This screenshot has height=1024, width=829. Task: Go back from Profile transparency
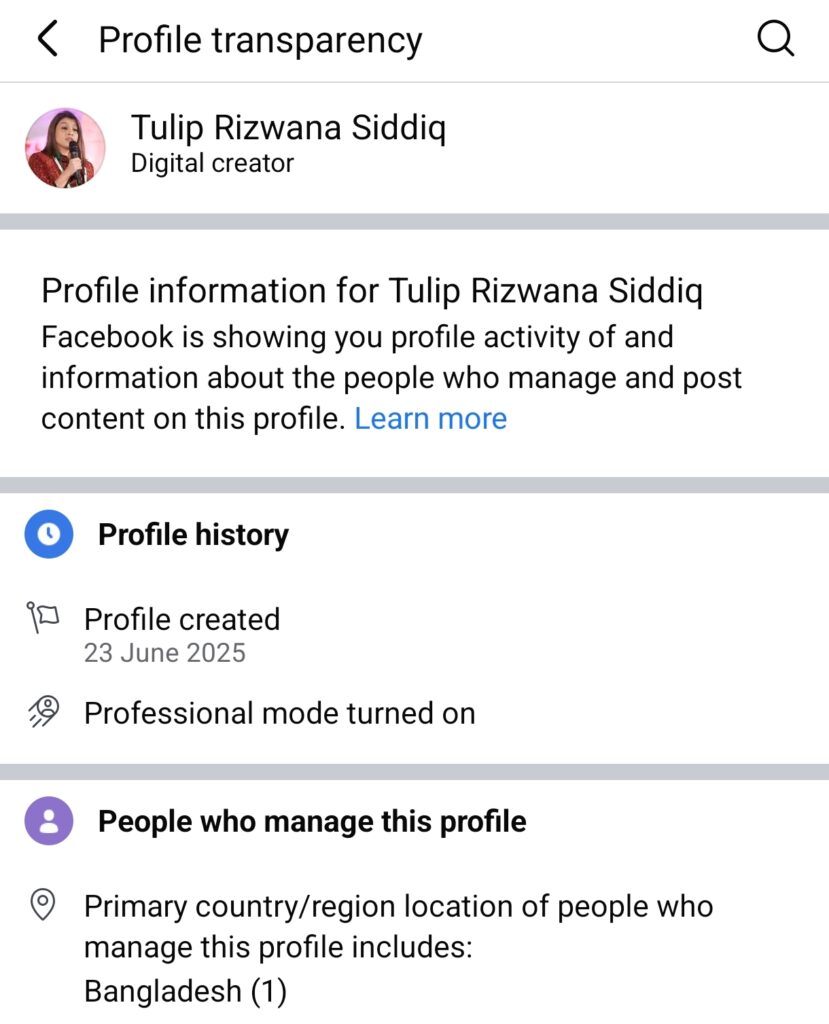point(47,40)
